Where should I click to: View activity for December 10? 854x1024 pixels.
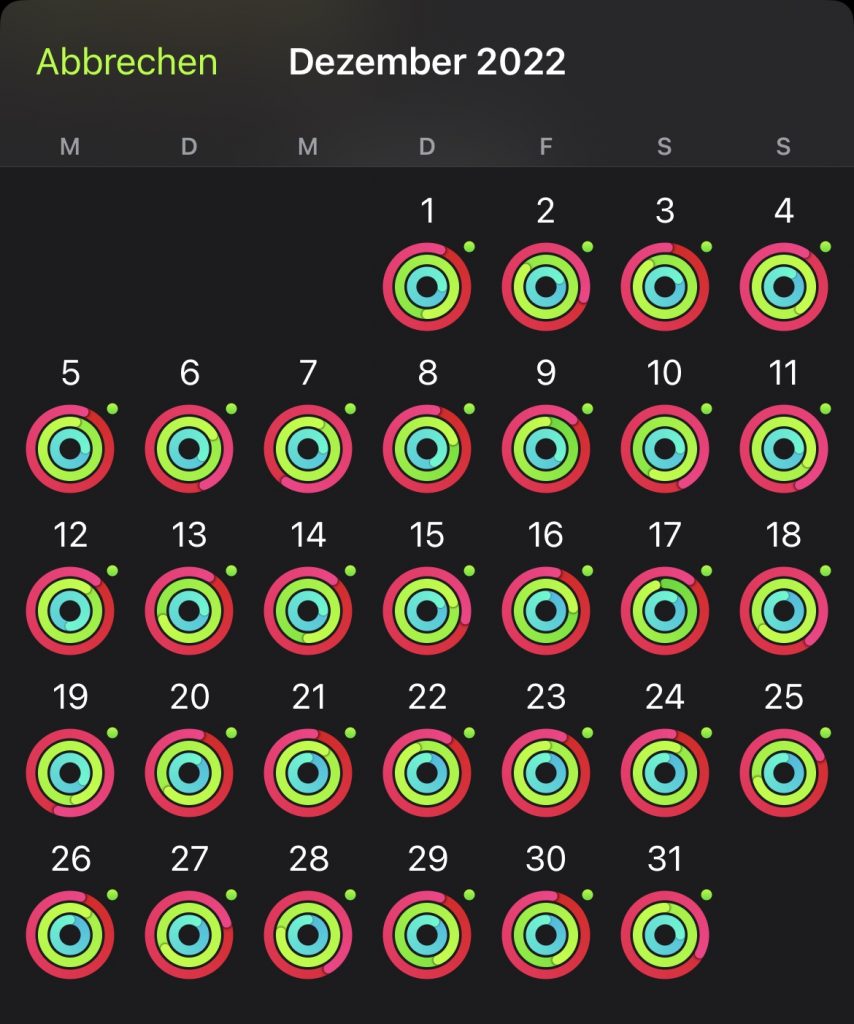[x=665, y=448]
